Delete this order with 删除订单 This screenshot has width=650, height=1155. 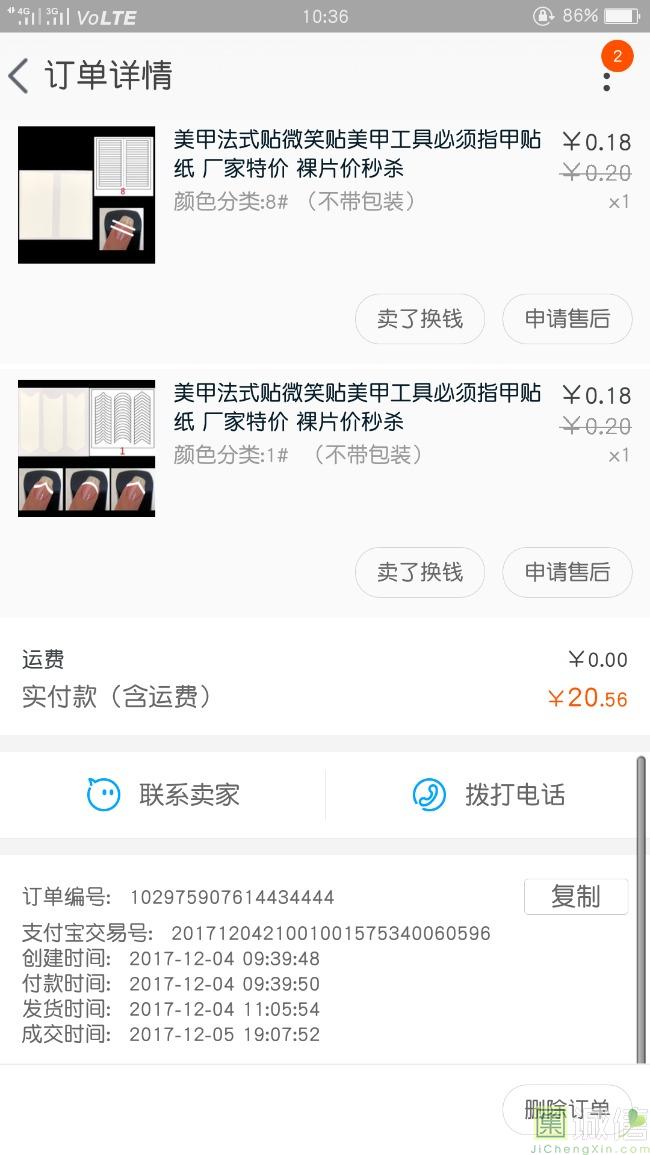pos(567,1109)
